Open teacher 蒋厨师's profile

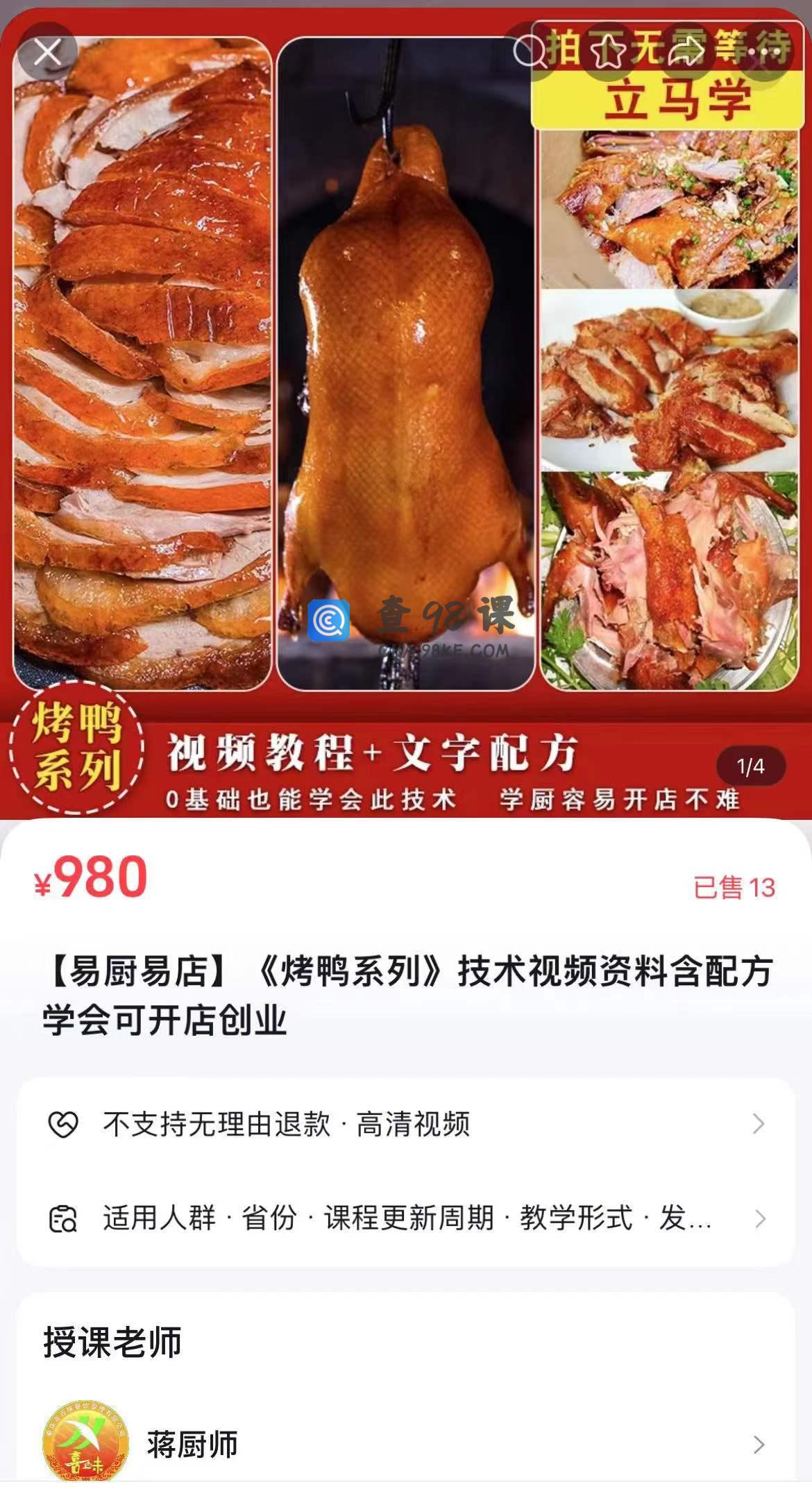pyautogui.click(x=406, y=1445)
